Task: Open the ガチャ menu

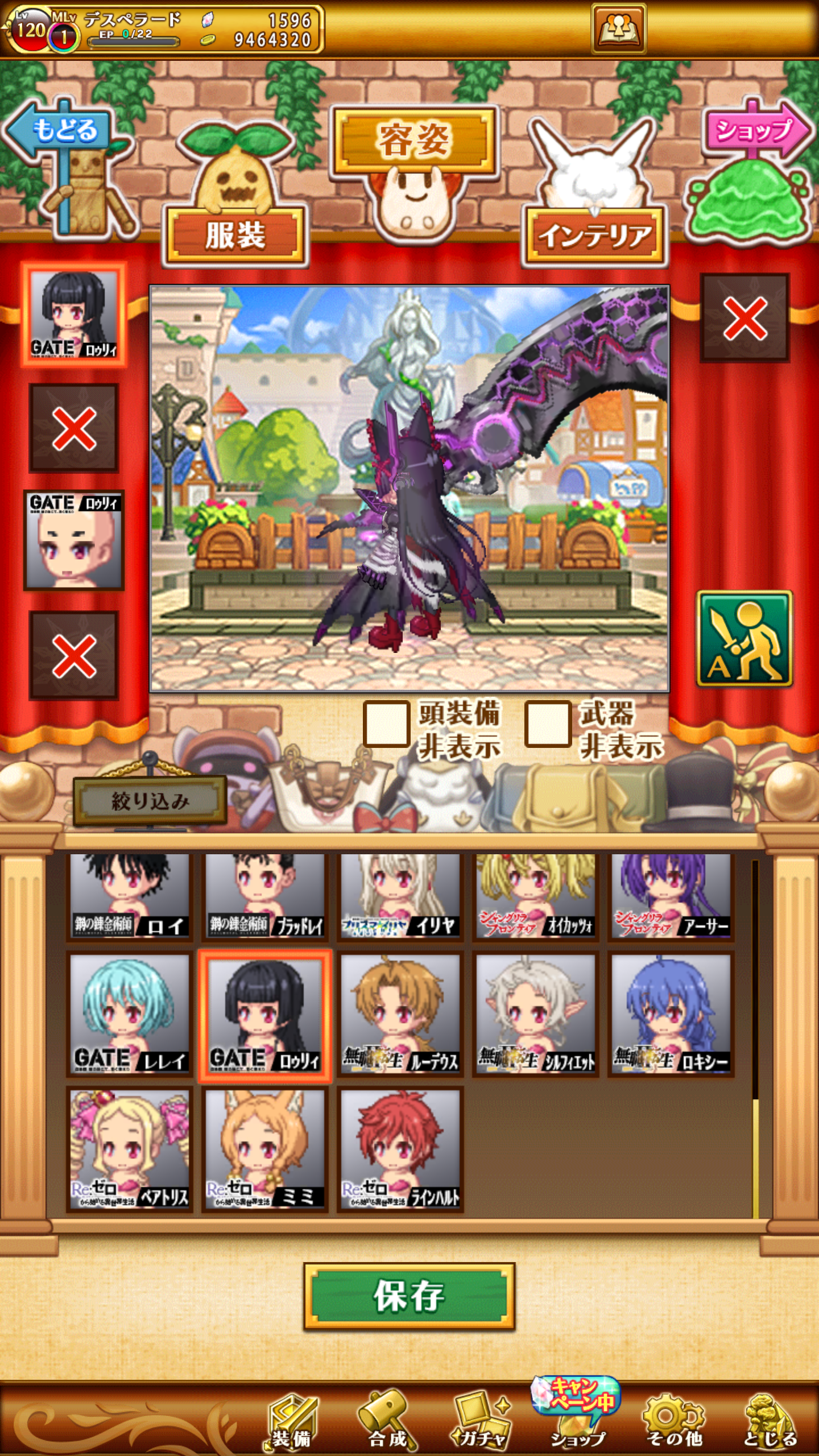Action: [482, 1420]
